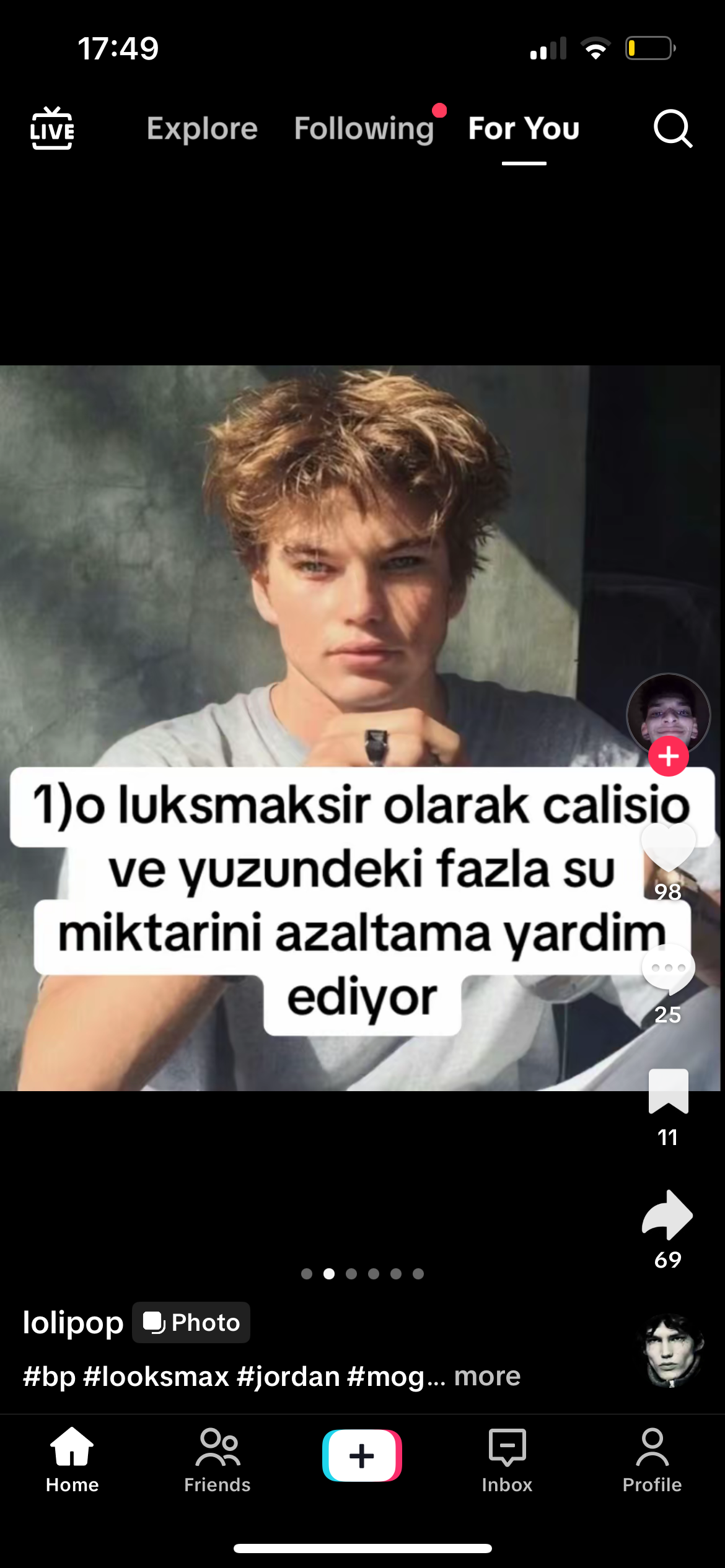
Task: Open the comments on this post
Action: pos(668,969)
